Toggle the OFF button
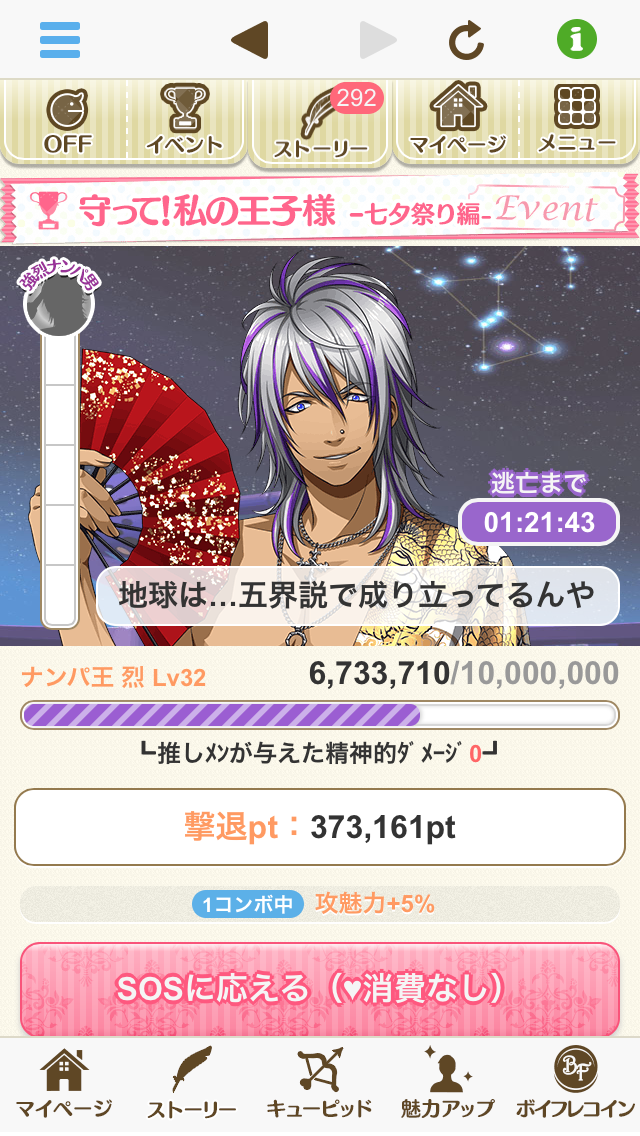Image resolution: width=640 pixels, height=1136 pixels. pyautogui.click(x=66, y=122)
